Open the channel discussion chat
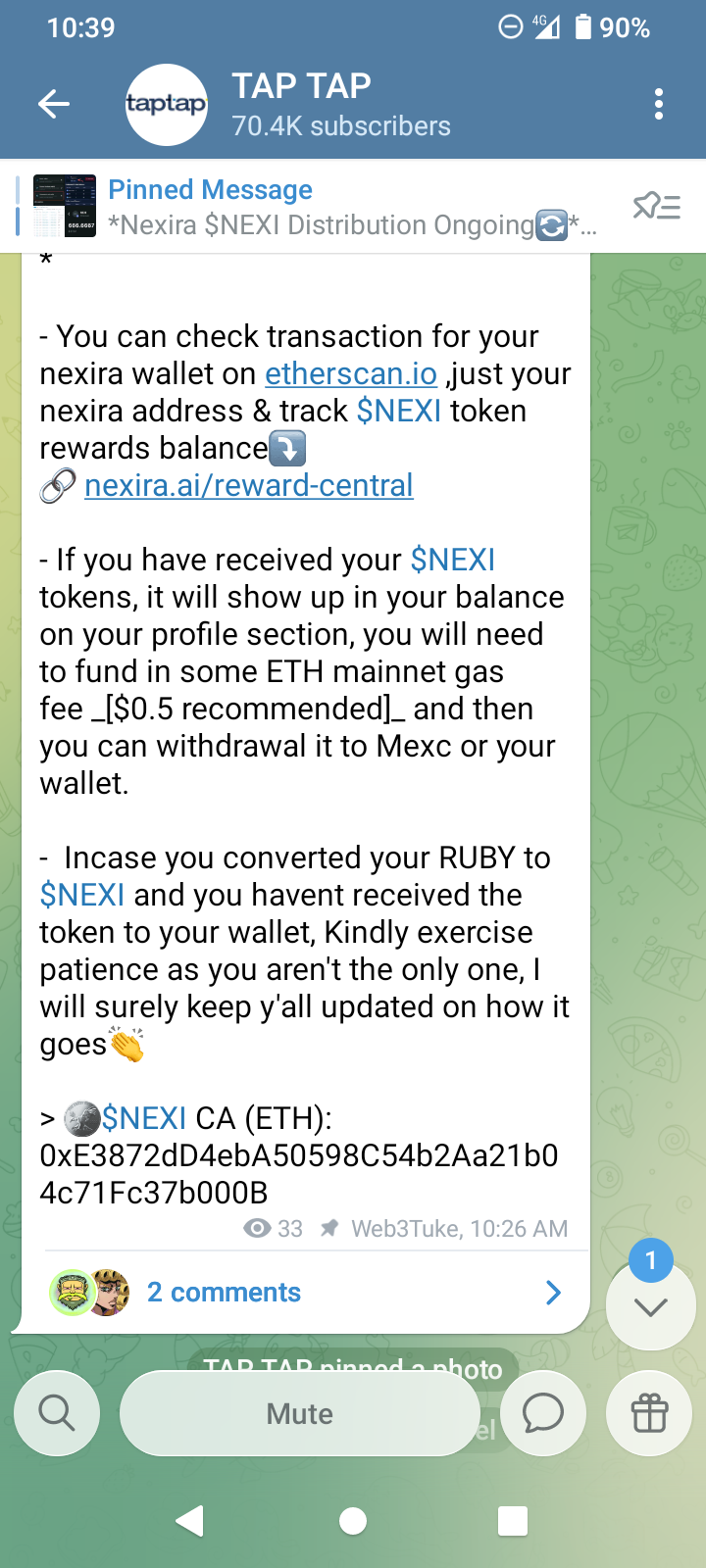 coord(543,1413)
